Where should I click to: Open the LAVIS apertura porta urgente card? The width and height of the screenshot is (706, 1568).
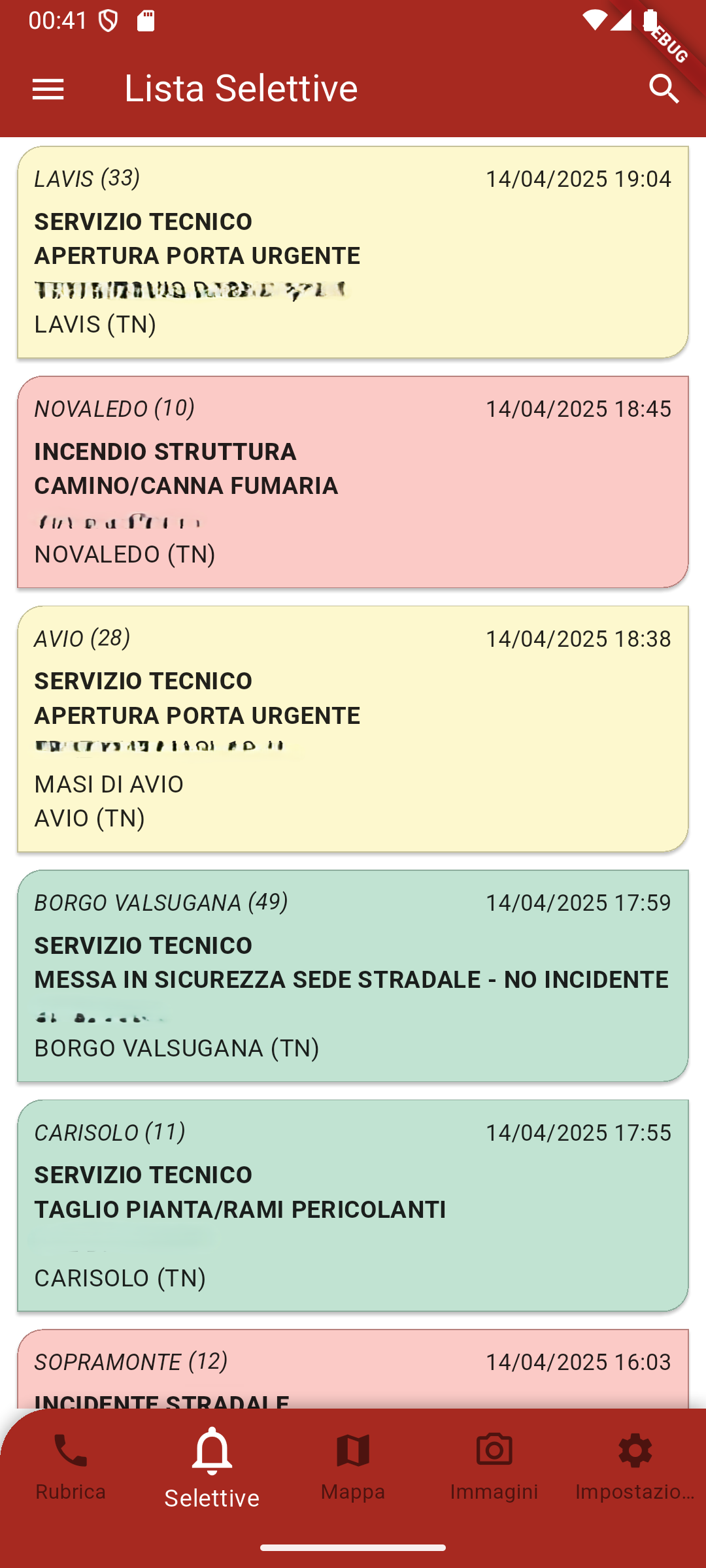pyautogui.click(x=353, y=252)
